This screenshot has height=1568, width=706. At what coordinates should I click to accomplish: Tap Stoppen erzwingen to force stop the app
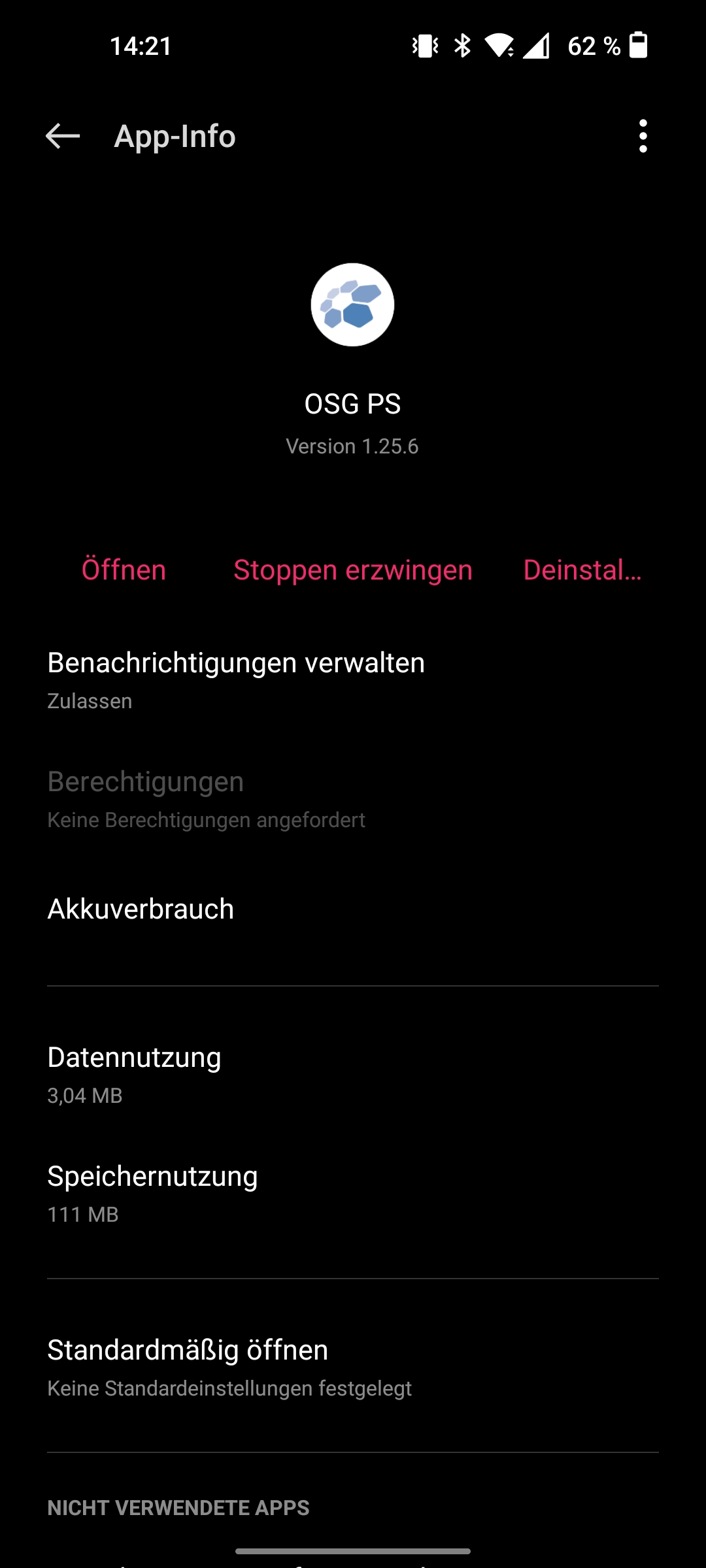353,570
